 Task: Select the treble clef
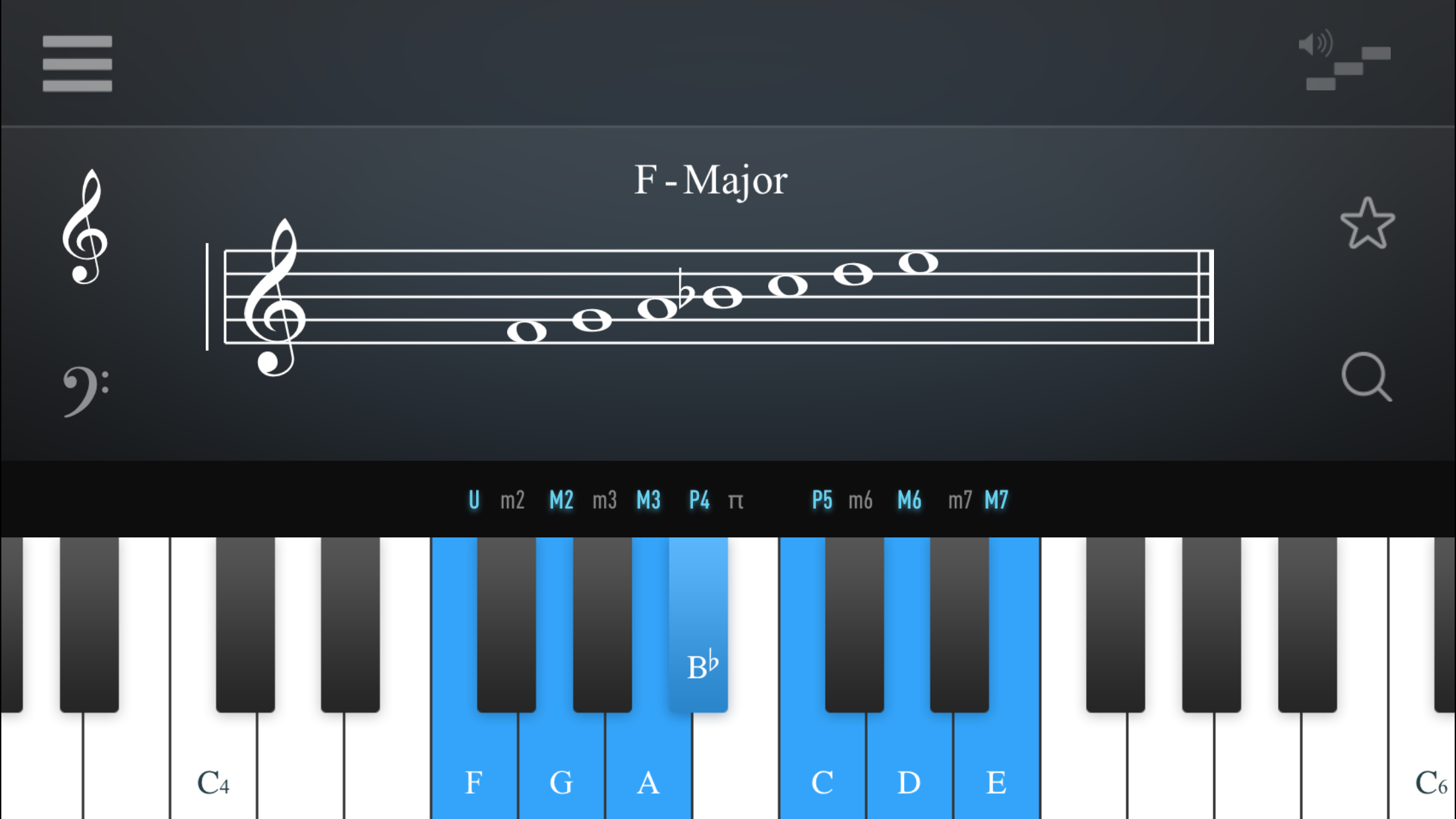click(x=85, y=226)
